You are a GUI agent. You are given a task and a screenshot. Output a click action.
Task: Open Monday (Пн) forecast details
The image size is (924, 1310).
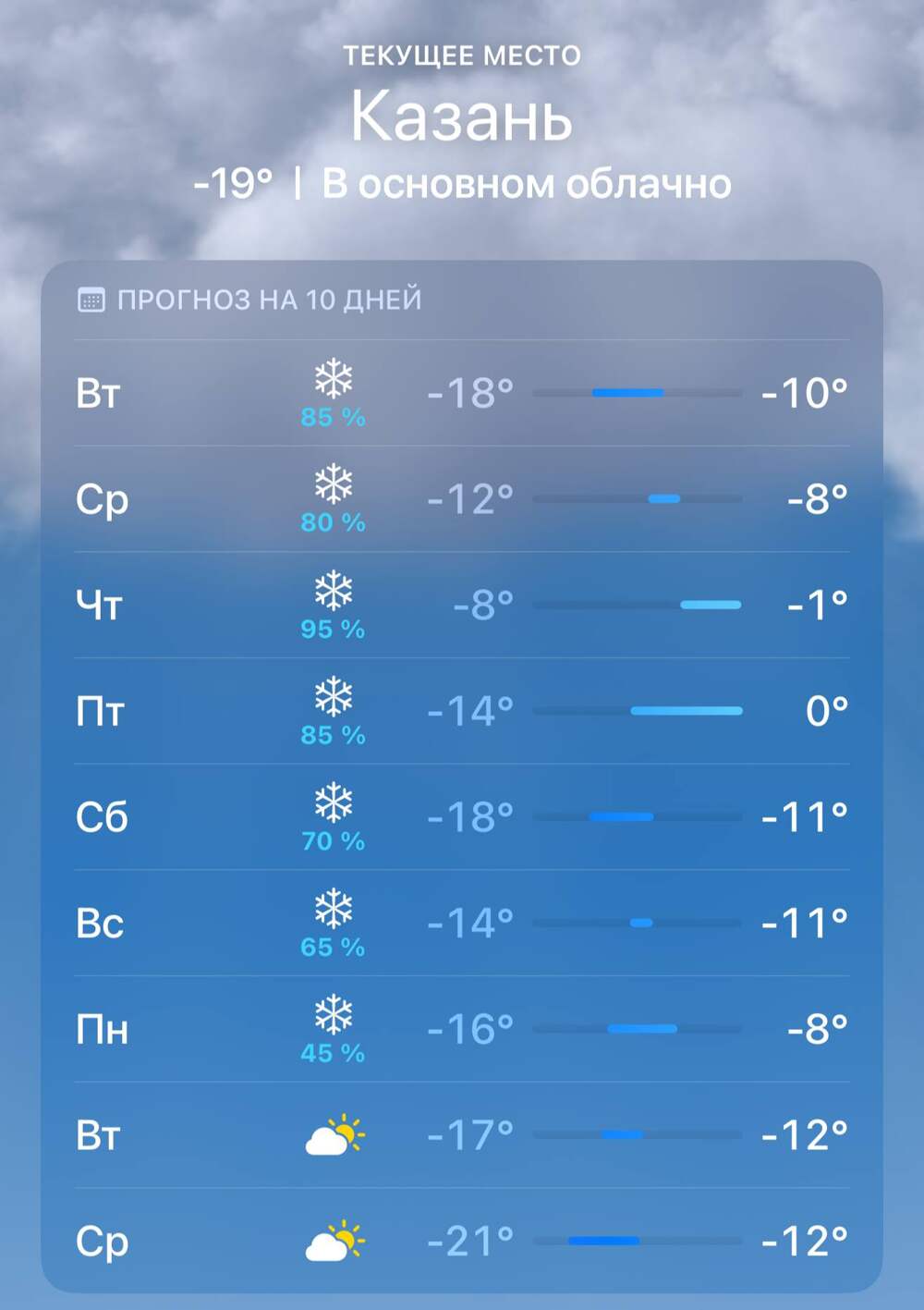(462, 1029)
